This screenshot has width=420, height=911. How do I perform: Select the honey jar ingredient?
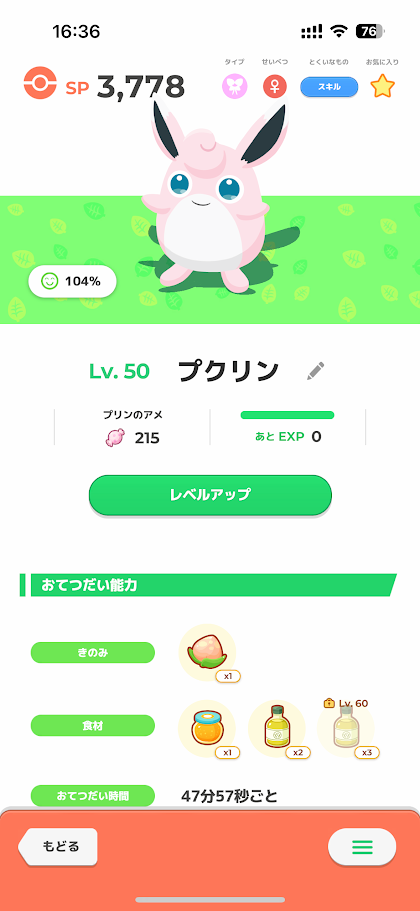click(207, 729)
